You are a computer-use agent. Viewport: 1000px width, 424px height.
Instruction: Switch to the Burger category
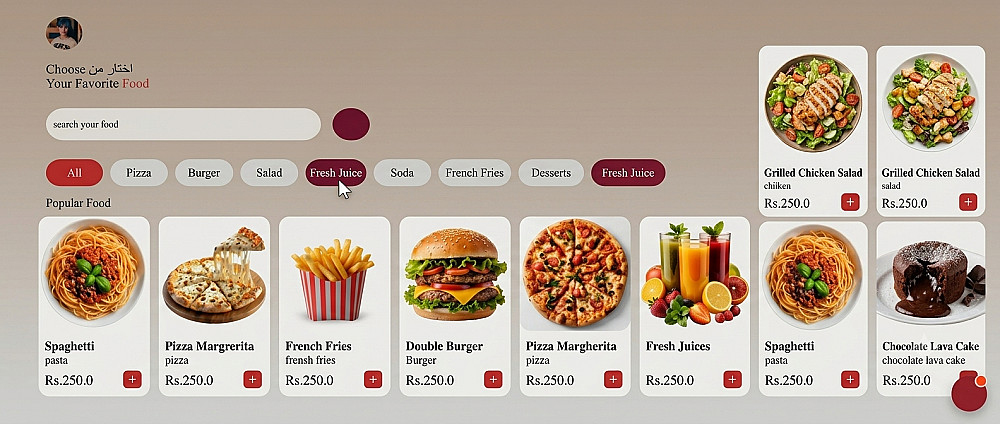click(x=204, y=173)
